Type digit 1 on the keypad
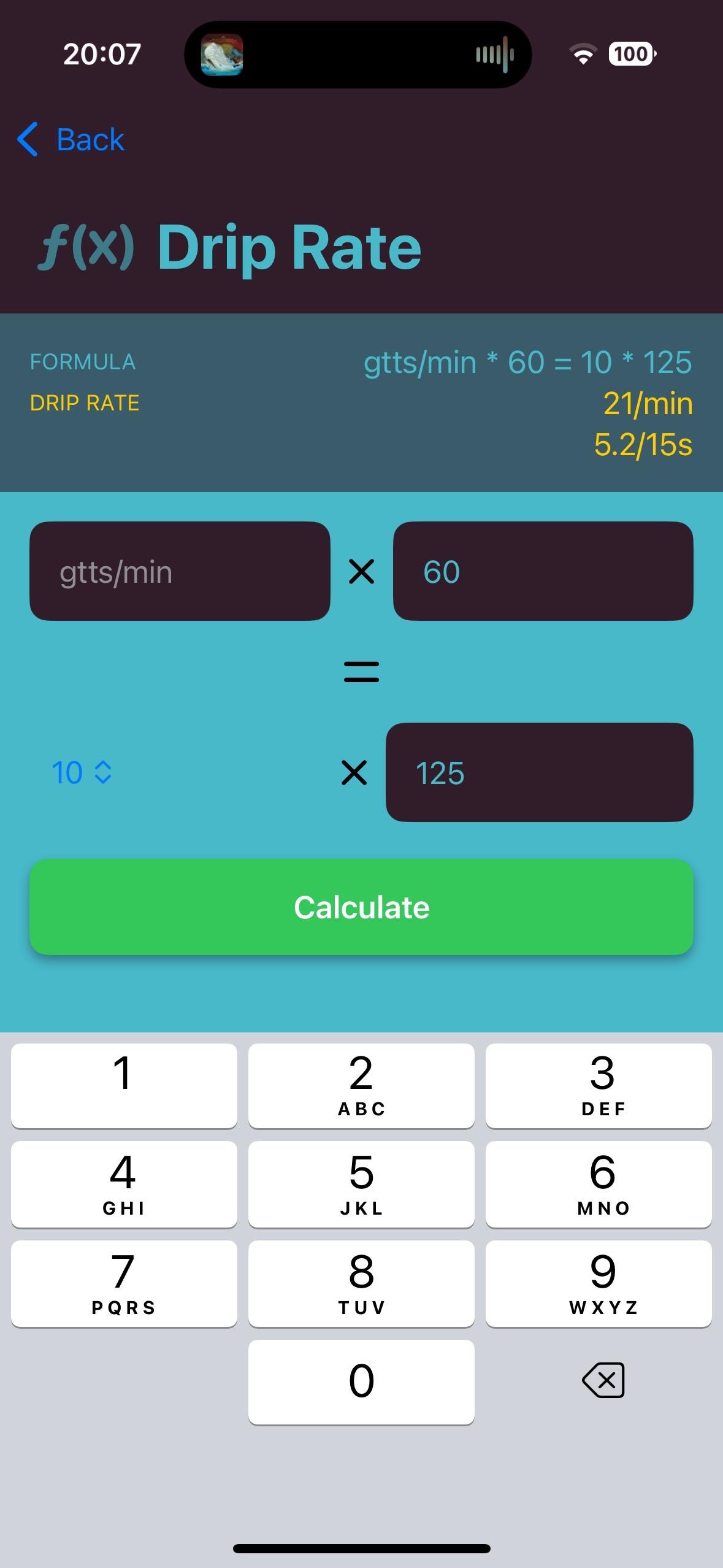The height and width of the screenshot is (1568, 723). point(124,1085)
